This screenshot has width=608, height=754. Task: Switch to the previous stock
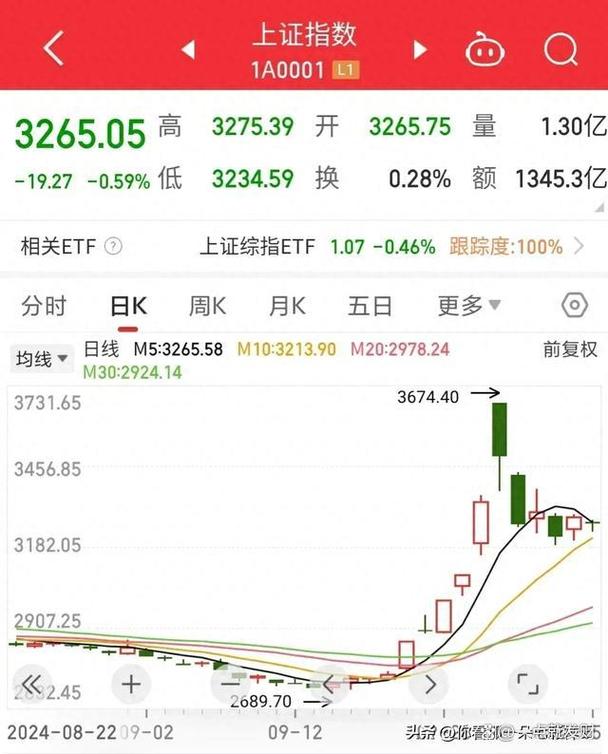point(187,49)
